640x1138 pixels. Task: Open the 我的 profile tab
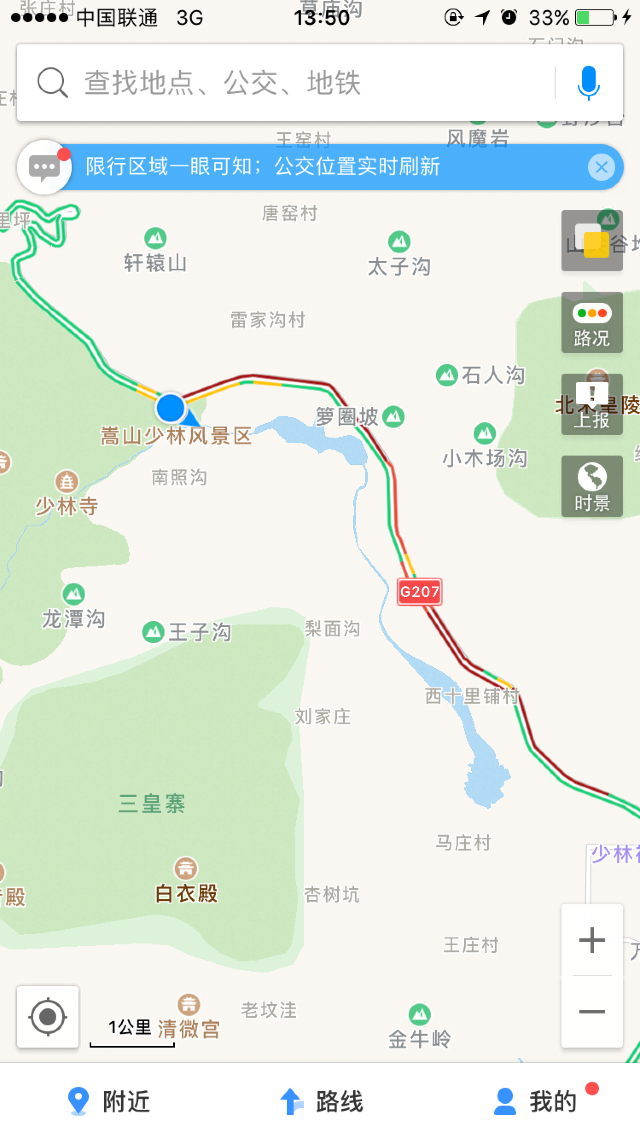pos(535,1101)
